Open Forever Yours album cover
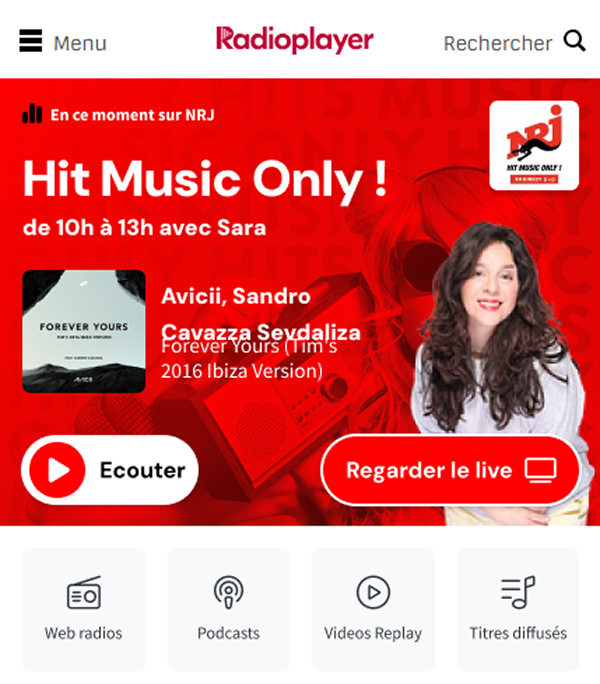600x684 pixels. click(x=84, y=331)
